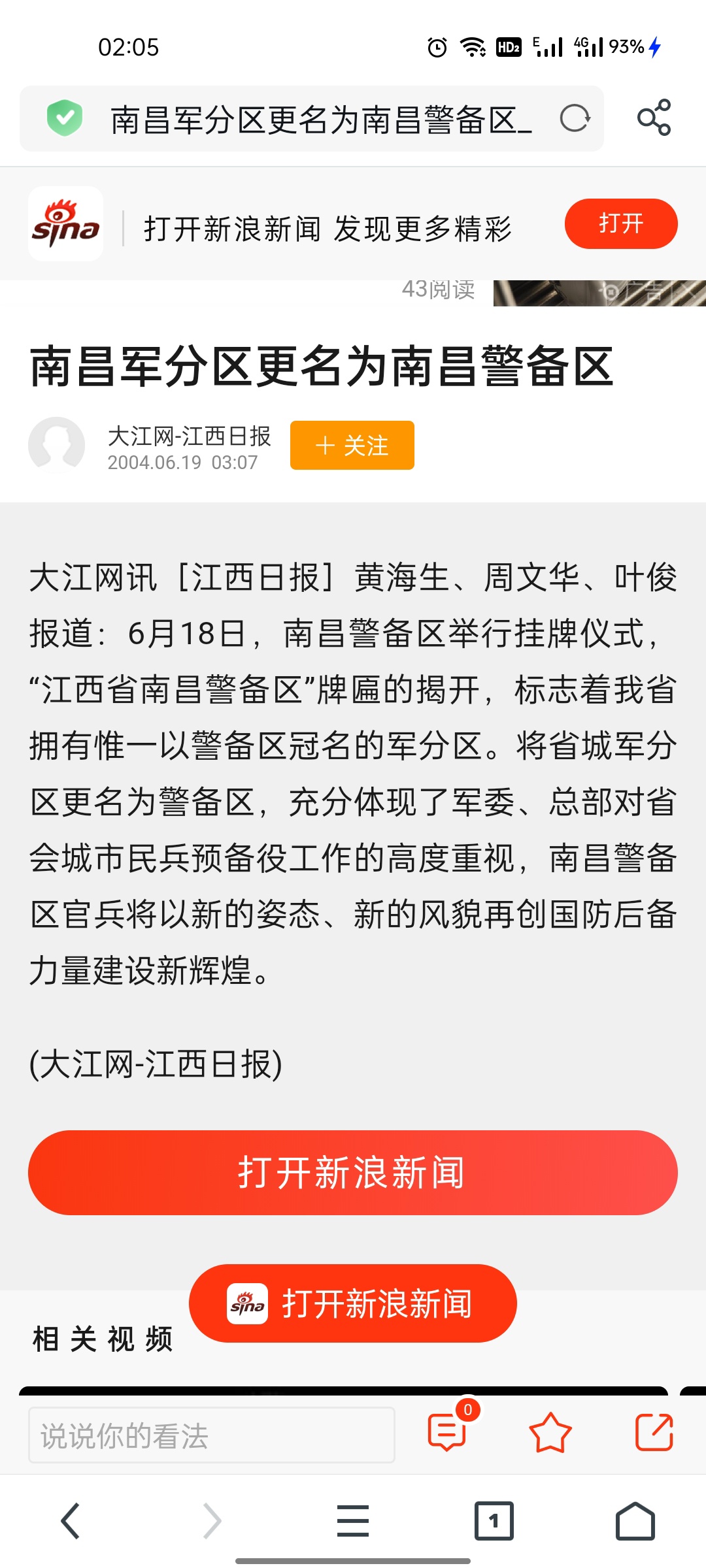Open the browser menu with three lines
The image size is (706, 1568).
(x=353, y=1520)
